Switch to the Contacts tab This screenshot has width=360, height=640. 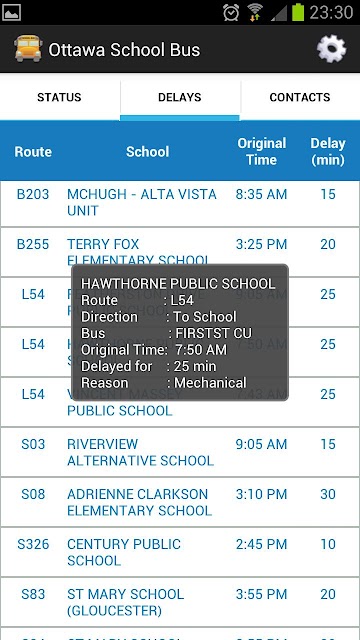pos(300,97)
